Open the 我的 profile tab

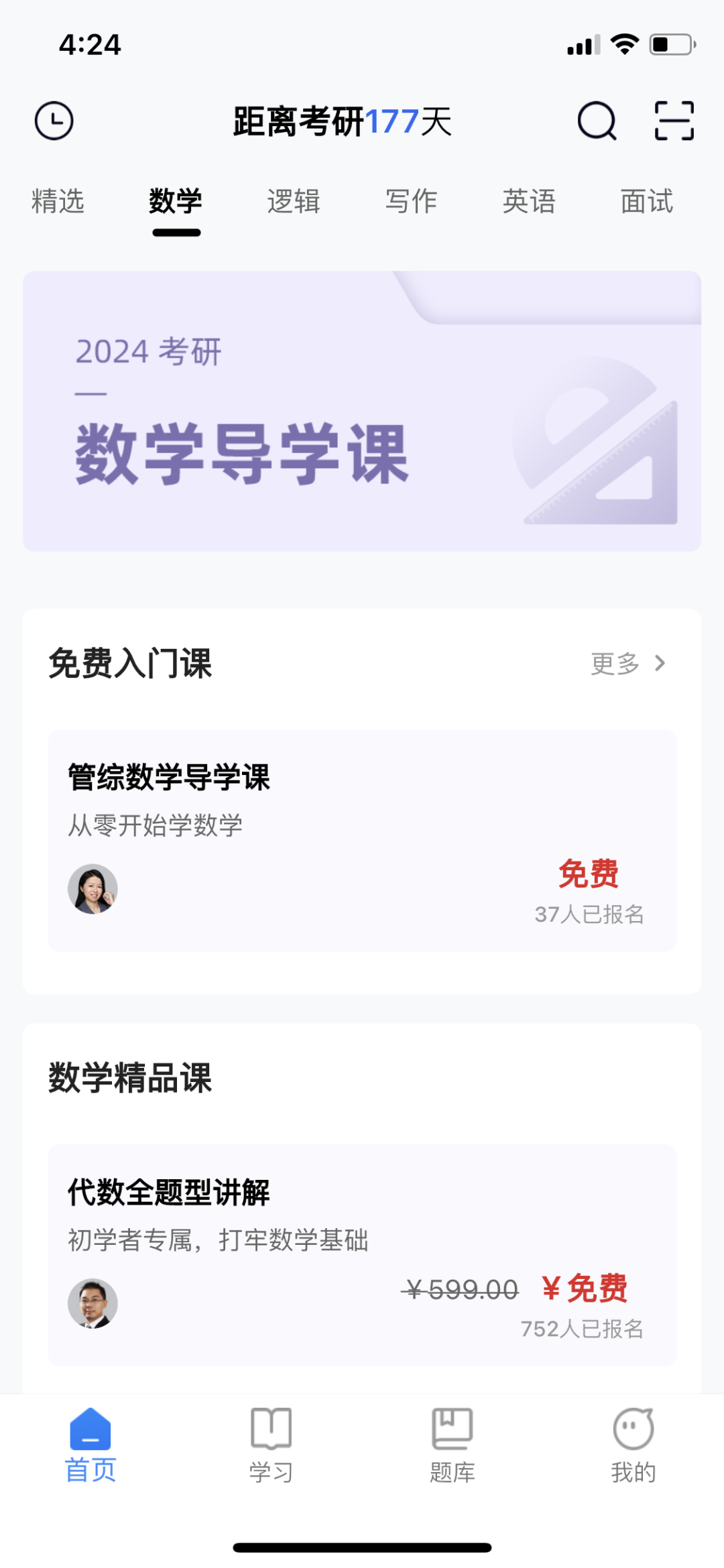(x=633, y=1445)
